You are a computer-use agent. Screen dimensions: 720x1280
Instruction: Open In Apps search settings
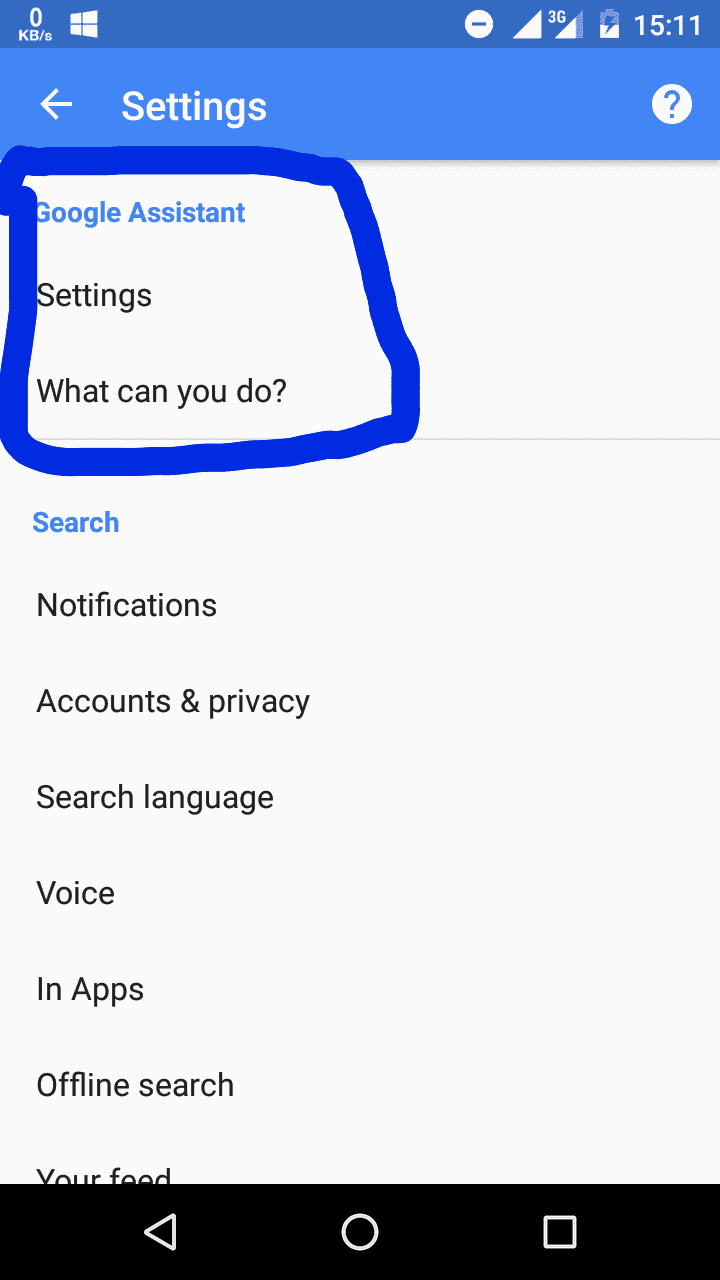pos(90,988)
